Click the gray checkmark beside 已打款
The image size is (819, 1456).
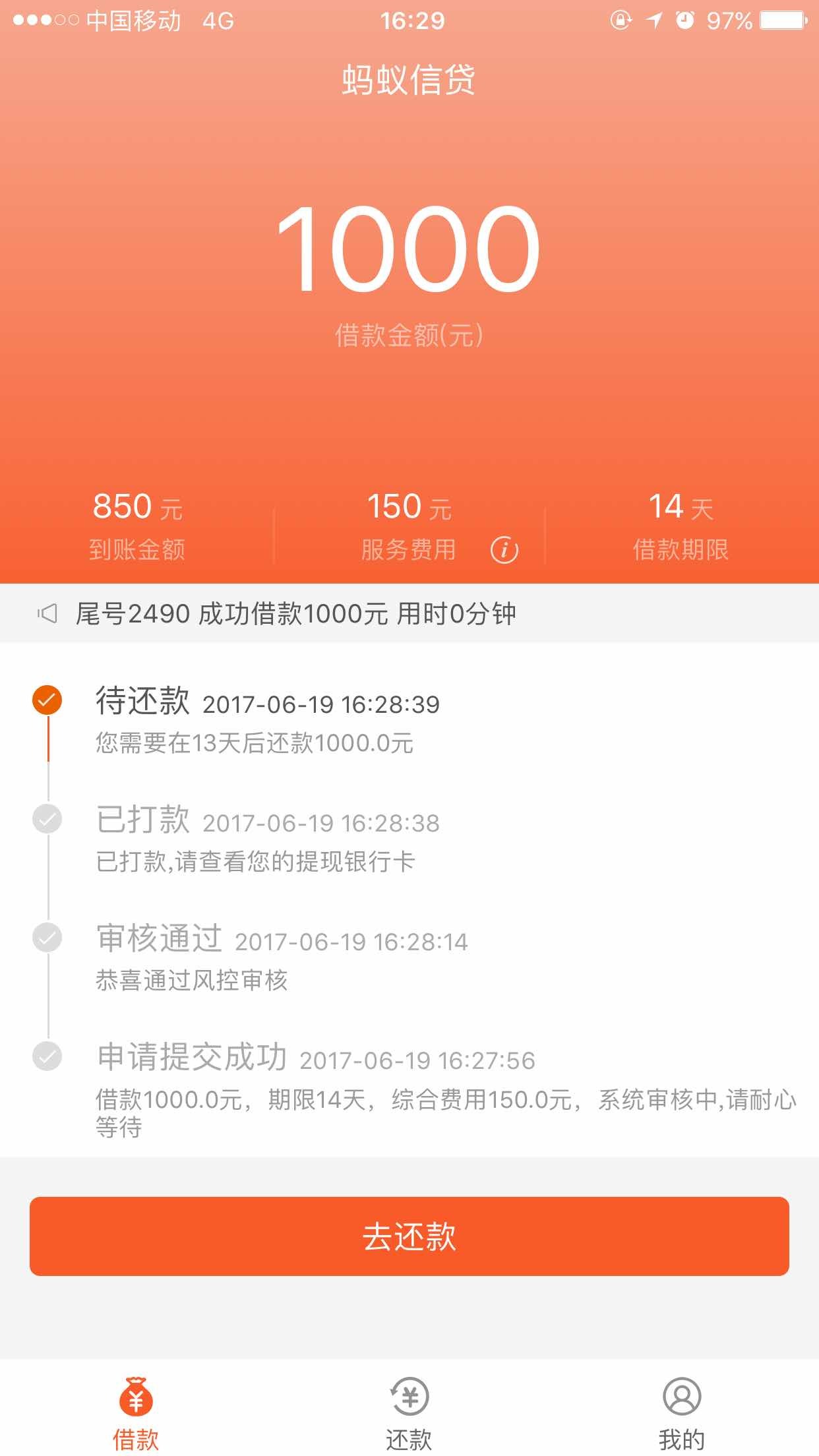[47, 820]
